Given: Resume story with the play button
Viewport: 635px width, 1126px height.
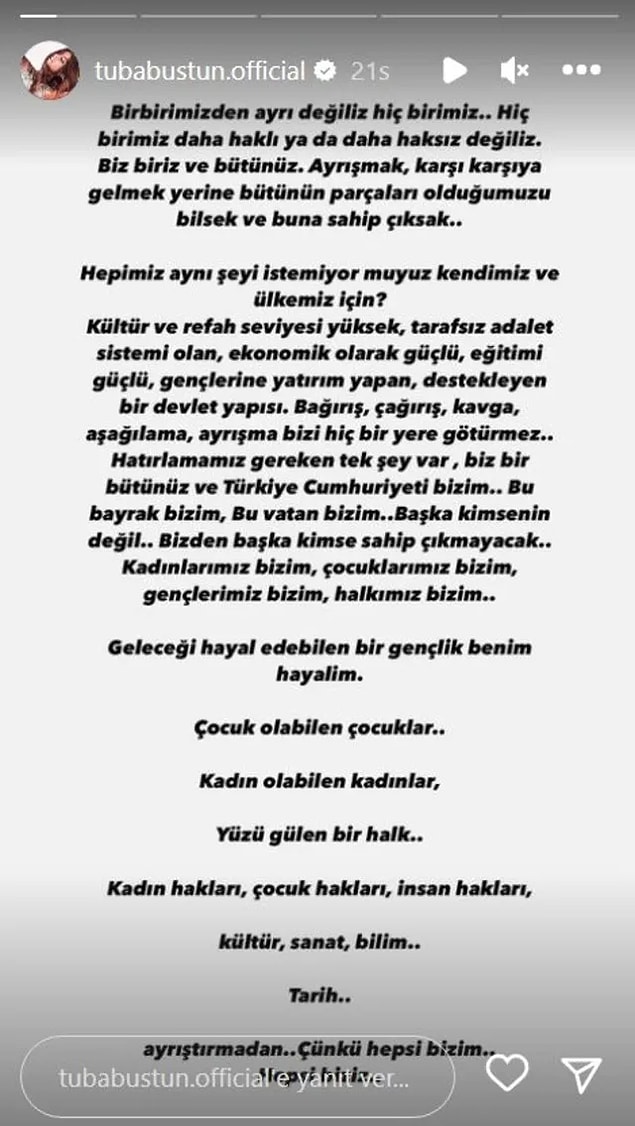Looking at the screenshot, I should (x=454, y=70).
